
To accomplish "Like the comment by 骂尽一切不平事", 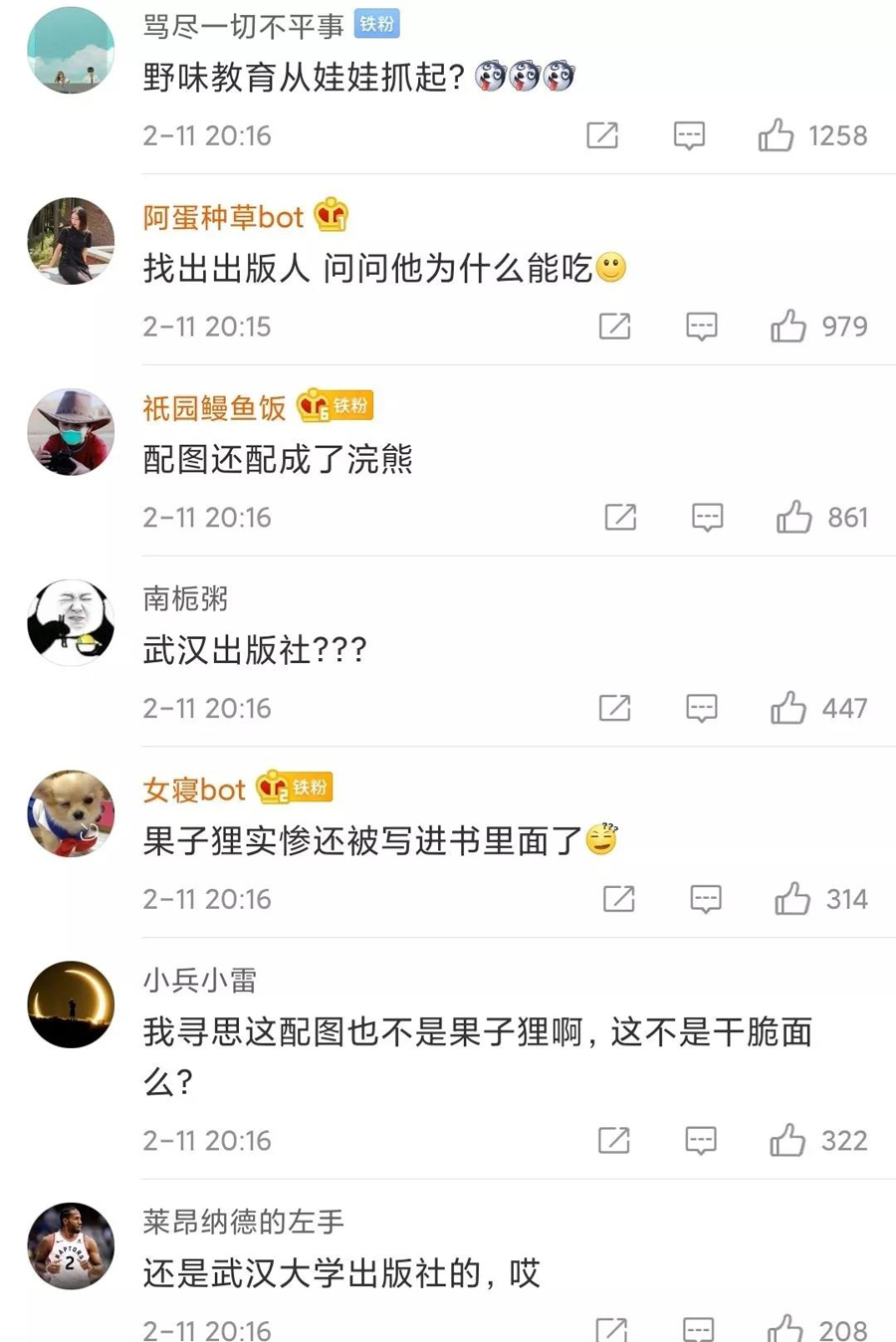I will [777, 135].
